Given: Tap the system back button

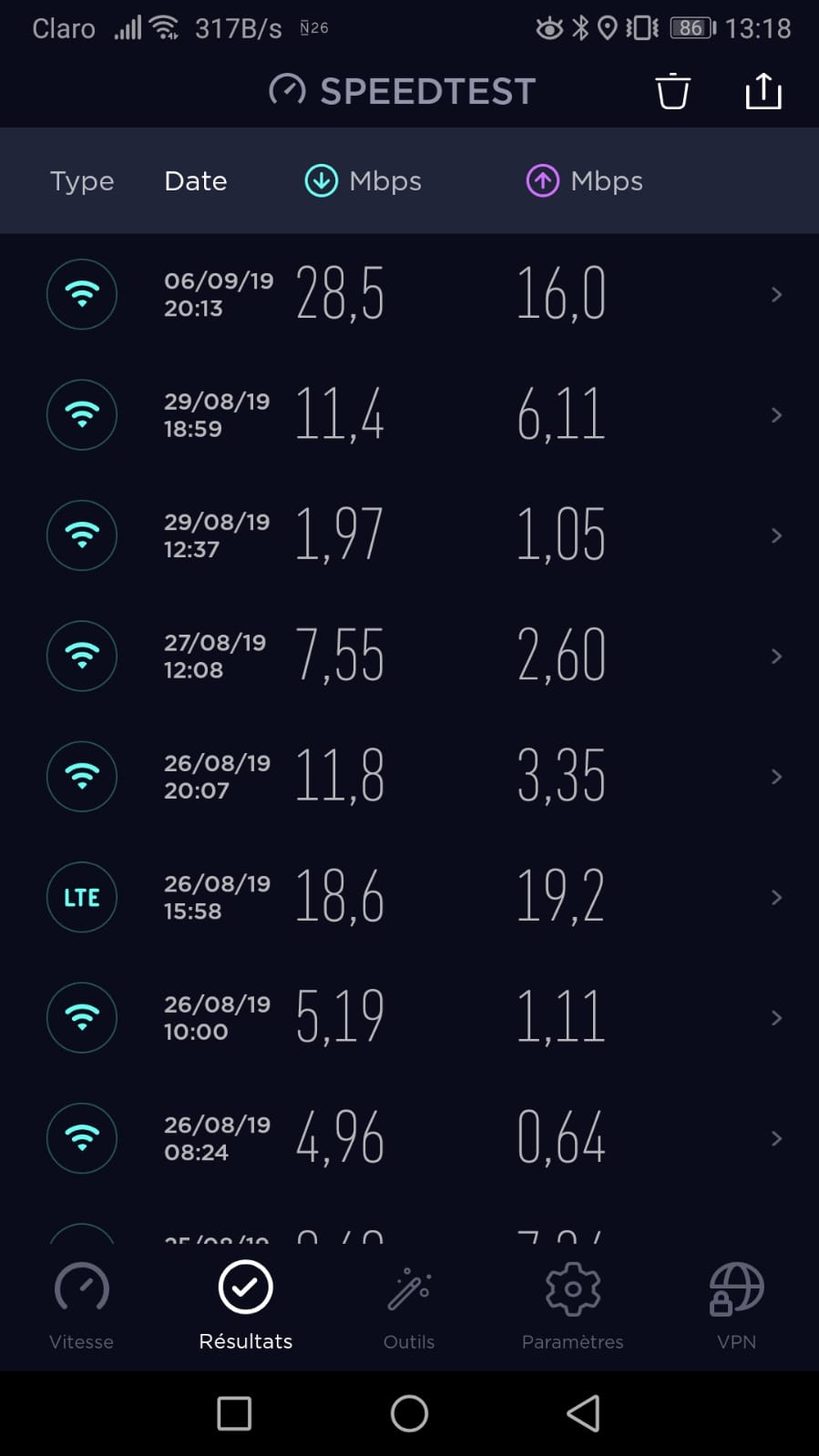Looking at the screenshot, I should point(583,1413).
